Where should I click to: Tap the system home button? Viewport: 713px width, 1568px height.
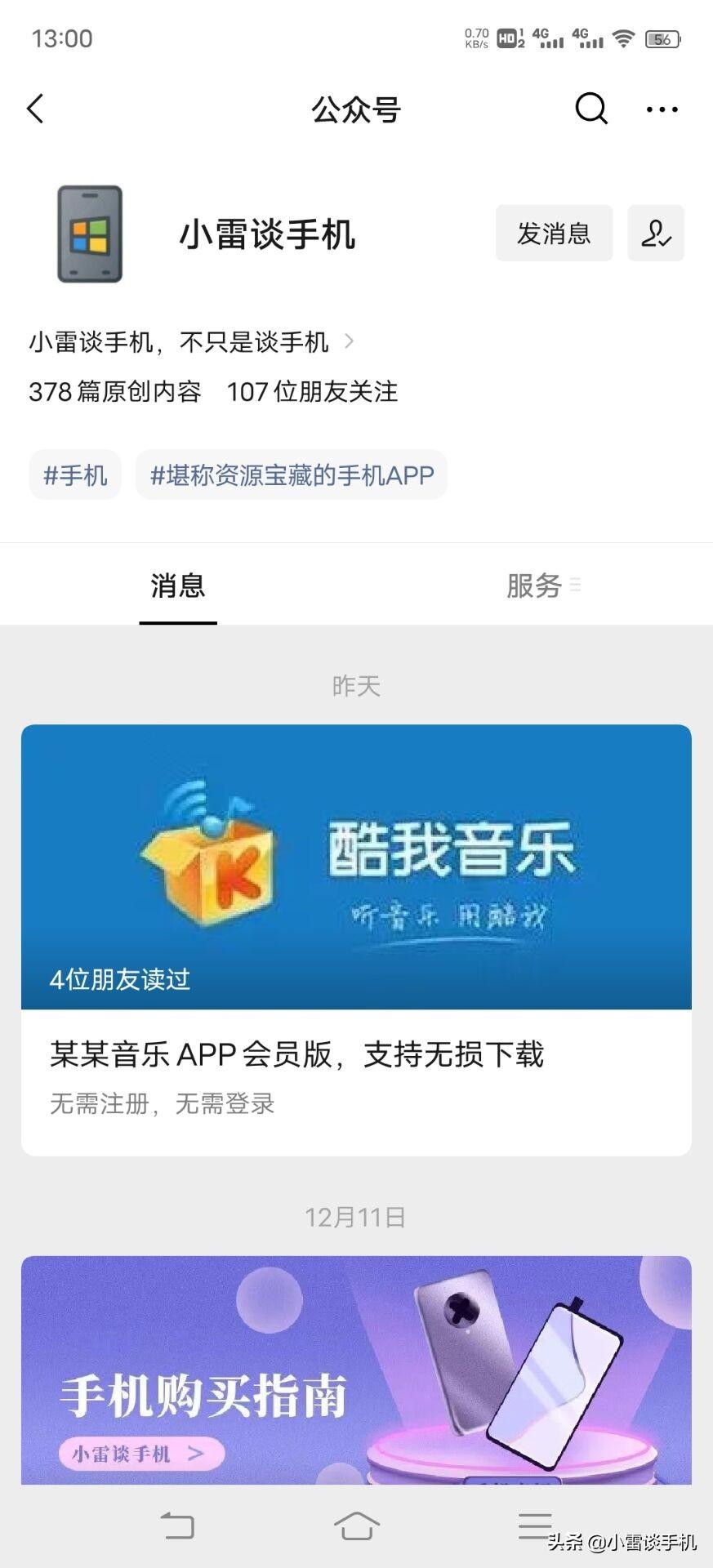[356, 1525]
